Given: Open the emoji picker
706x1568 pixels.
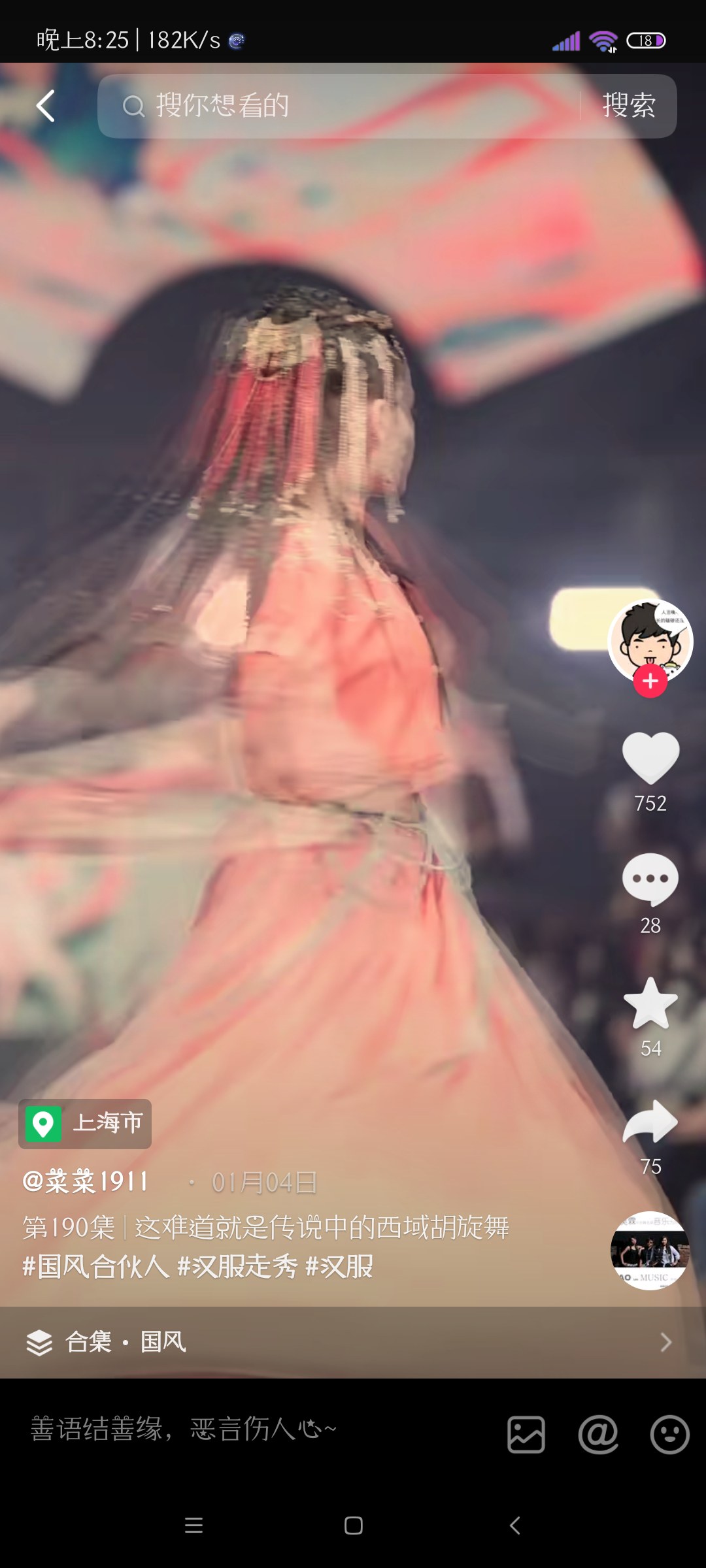Looking at the screenshot, I should [x=669, y=1434].
